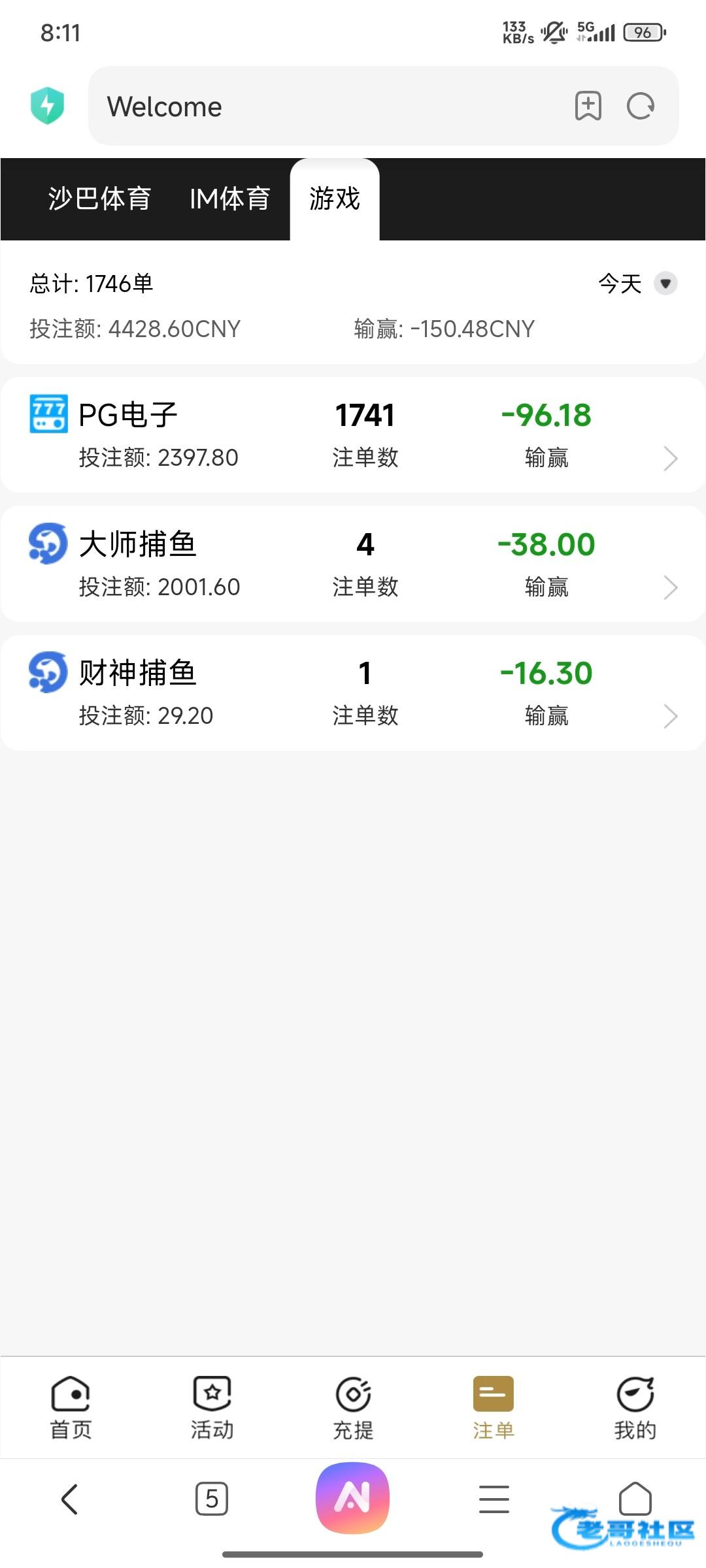
Task: Open the 活动 tab
Action: coord(212,1408)
